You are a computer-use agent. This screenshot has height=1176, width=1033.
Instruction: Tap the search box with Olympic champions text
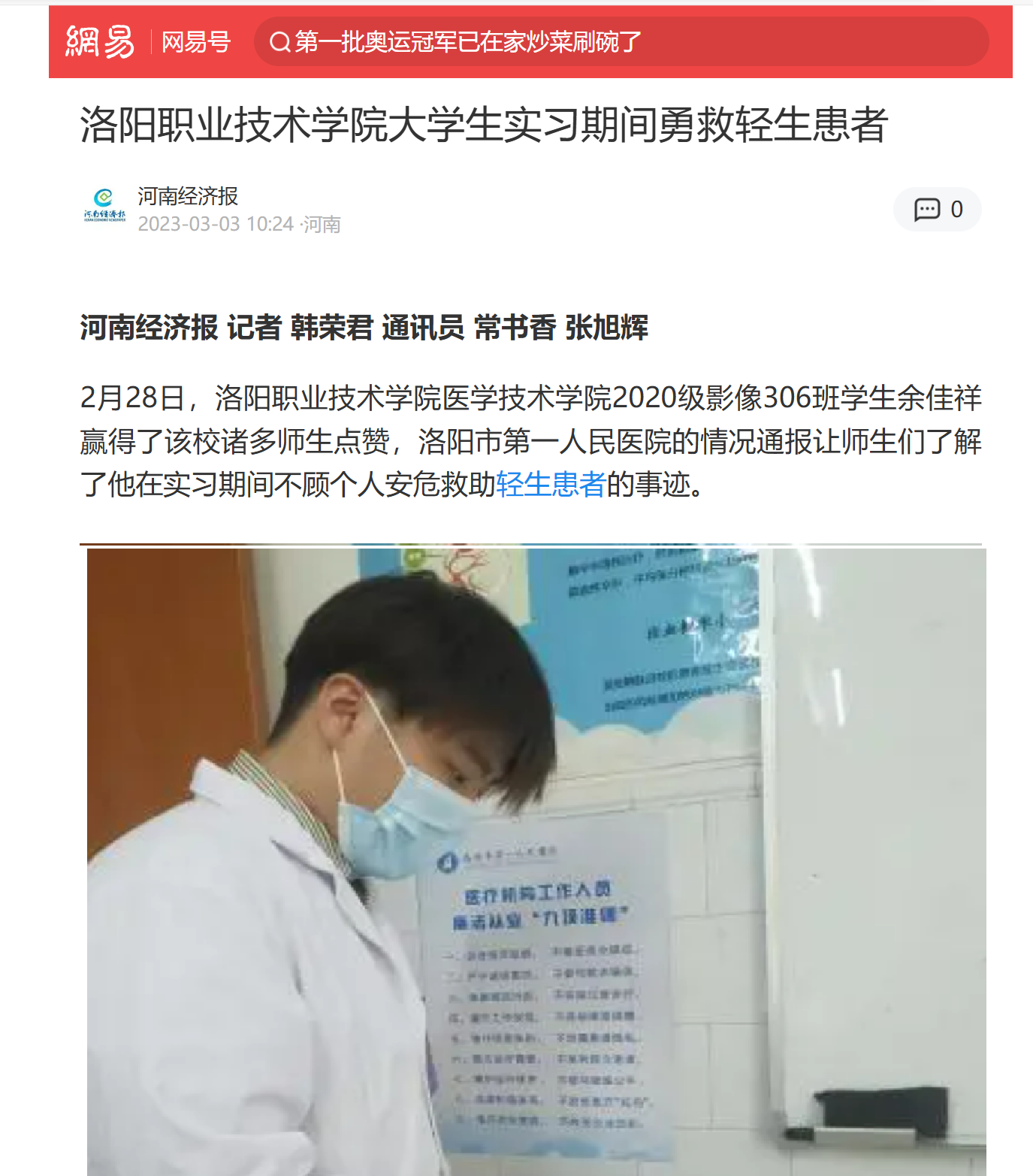pyautogui.click(x=621, y=42)
